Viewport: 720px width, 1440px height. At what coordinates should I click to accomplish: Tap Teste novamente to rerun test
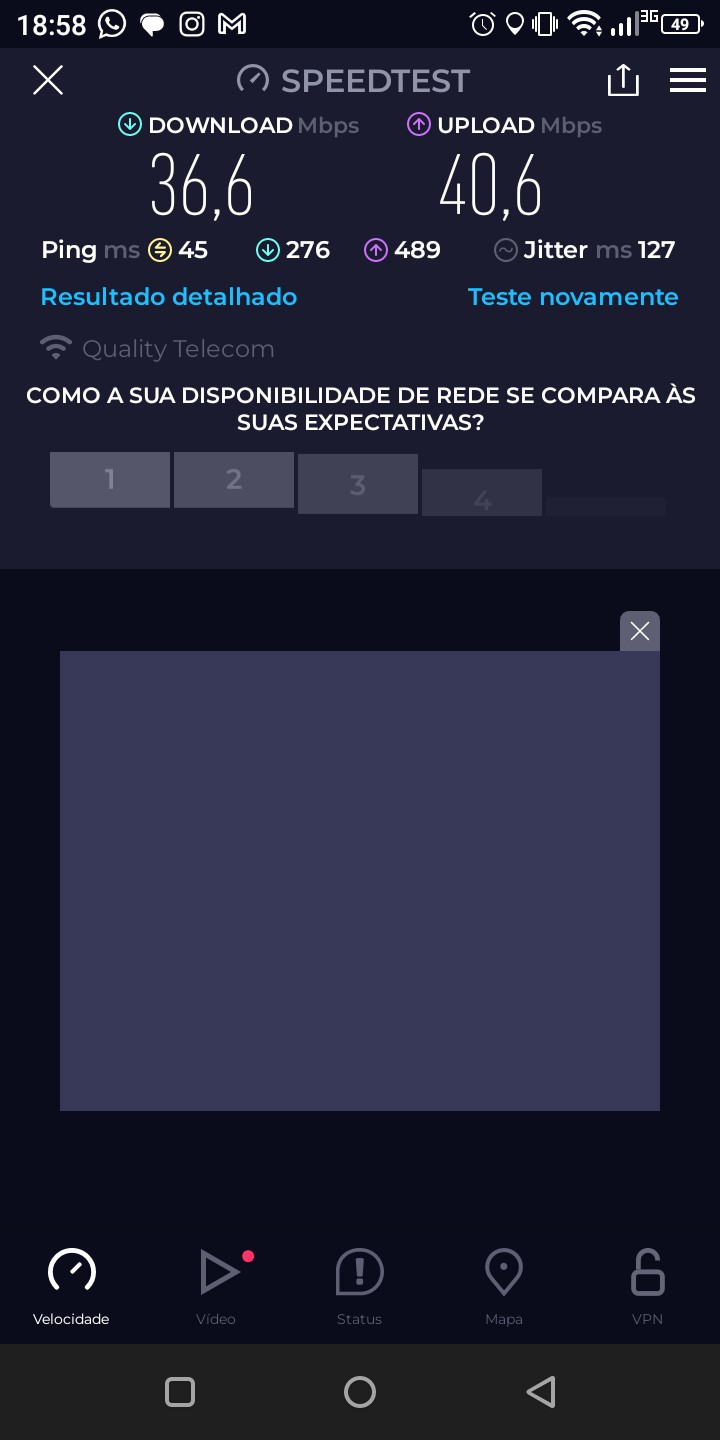pos(573,297)
